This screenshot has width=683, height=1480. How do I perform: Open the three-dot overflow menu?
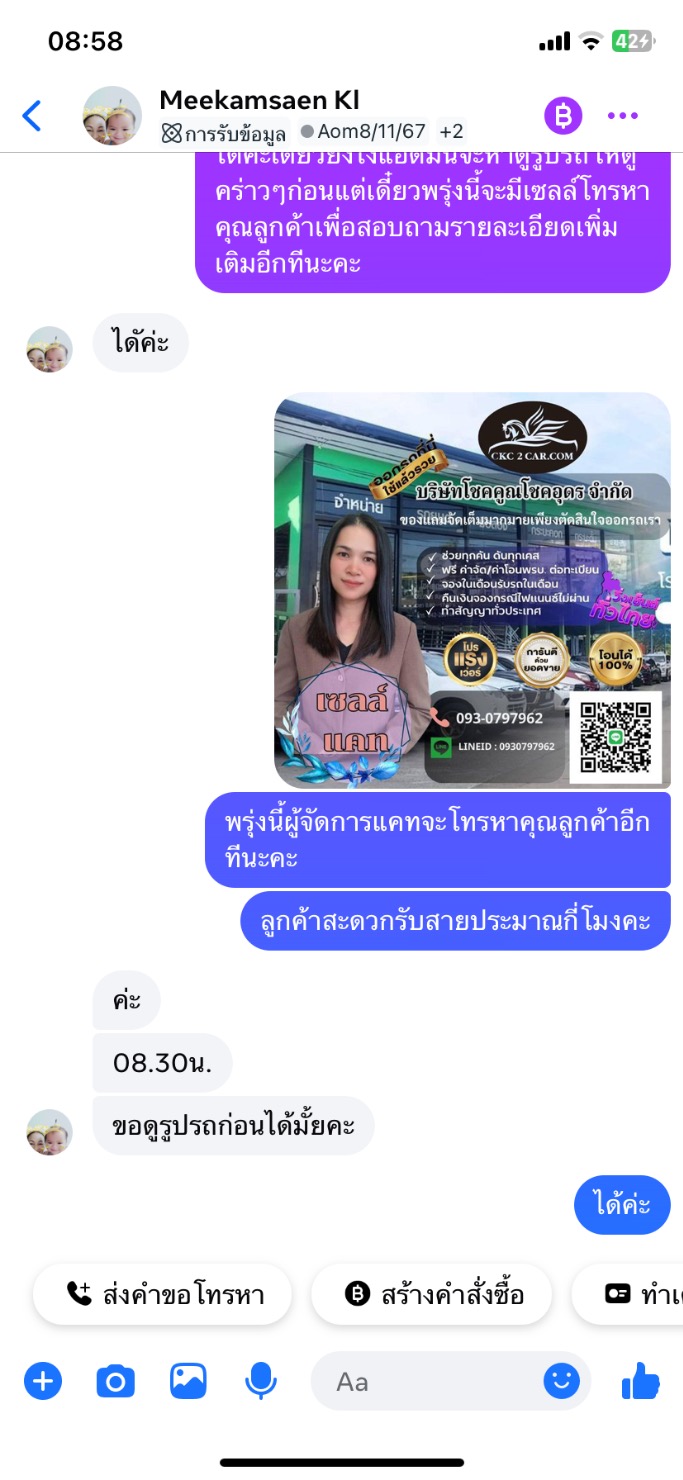pos(623,116)
